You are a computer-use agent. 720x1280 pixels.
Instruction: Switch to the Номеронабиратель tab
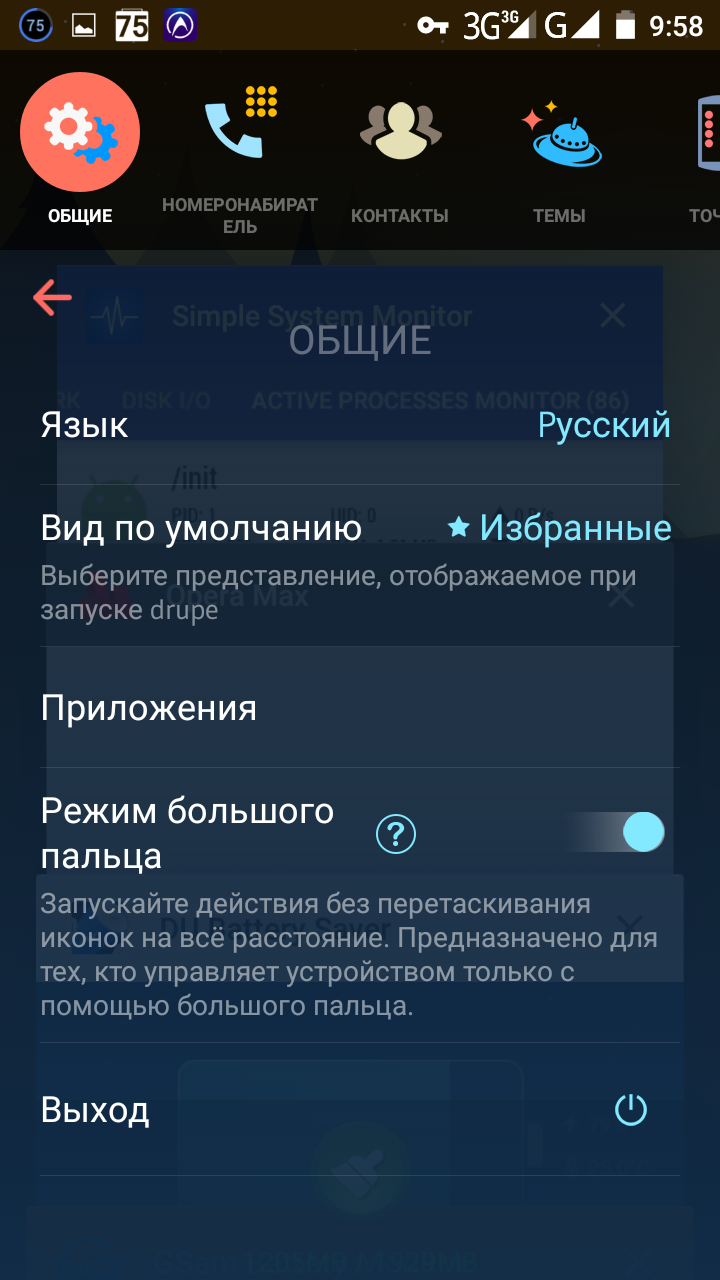point(240,160)
